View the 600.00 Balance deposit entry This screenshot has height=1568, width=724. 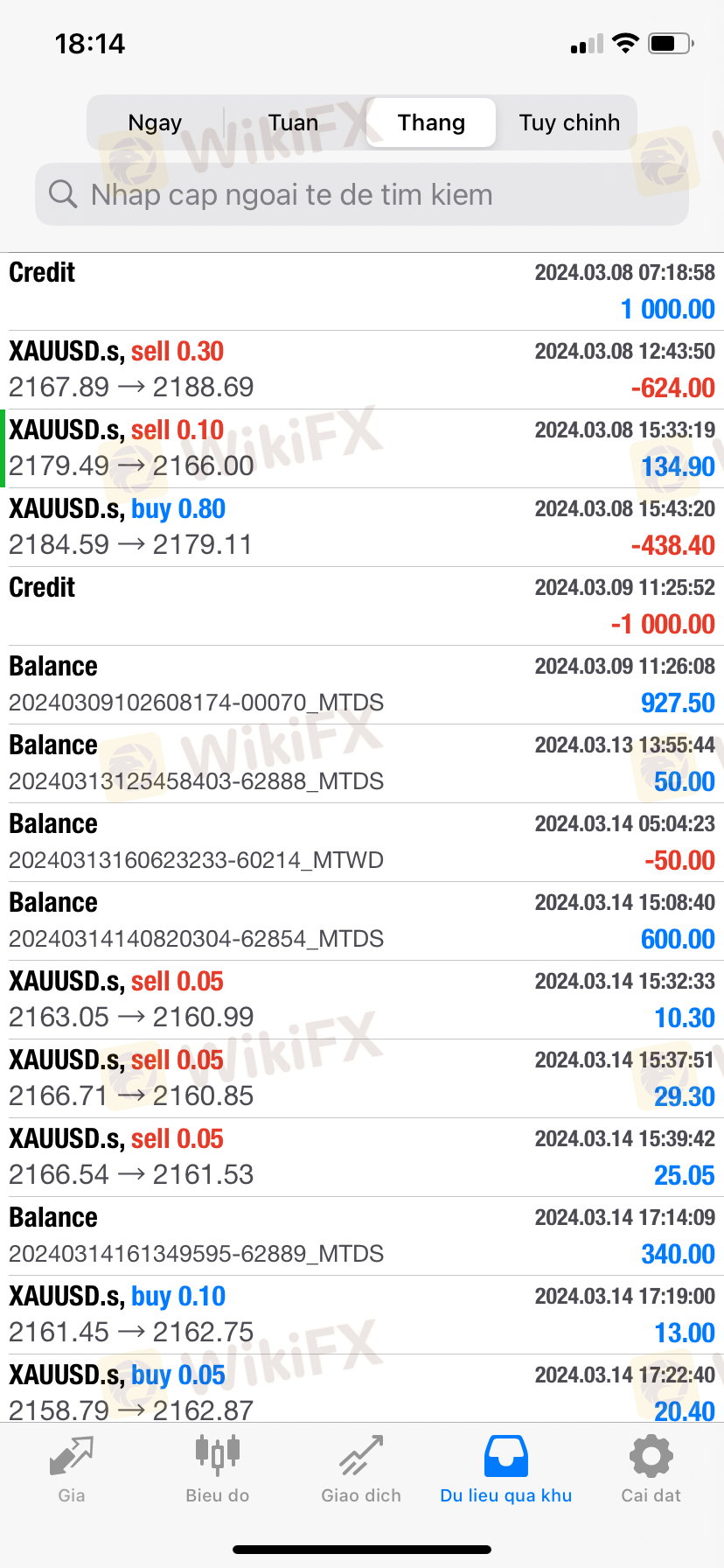coord(362,920)
